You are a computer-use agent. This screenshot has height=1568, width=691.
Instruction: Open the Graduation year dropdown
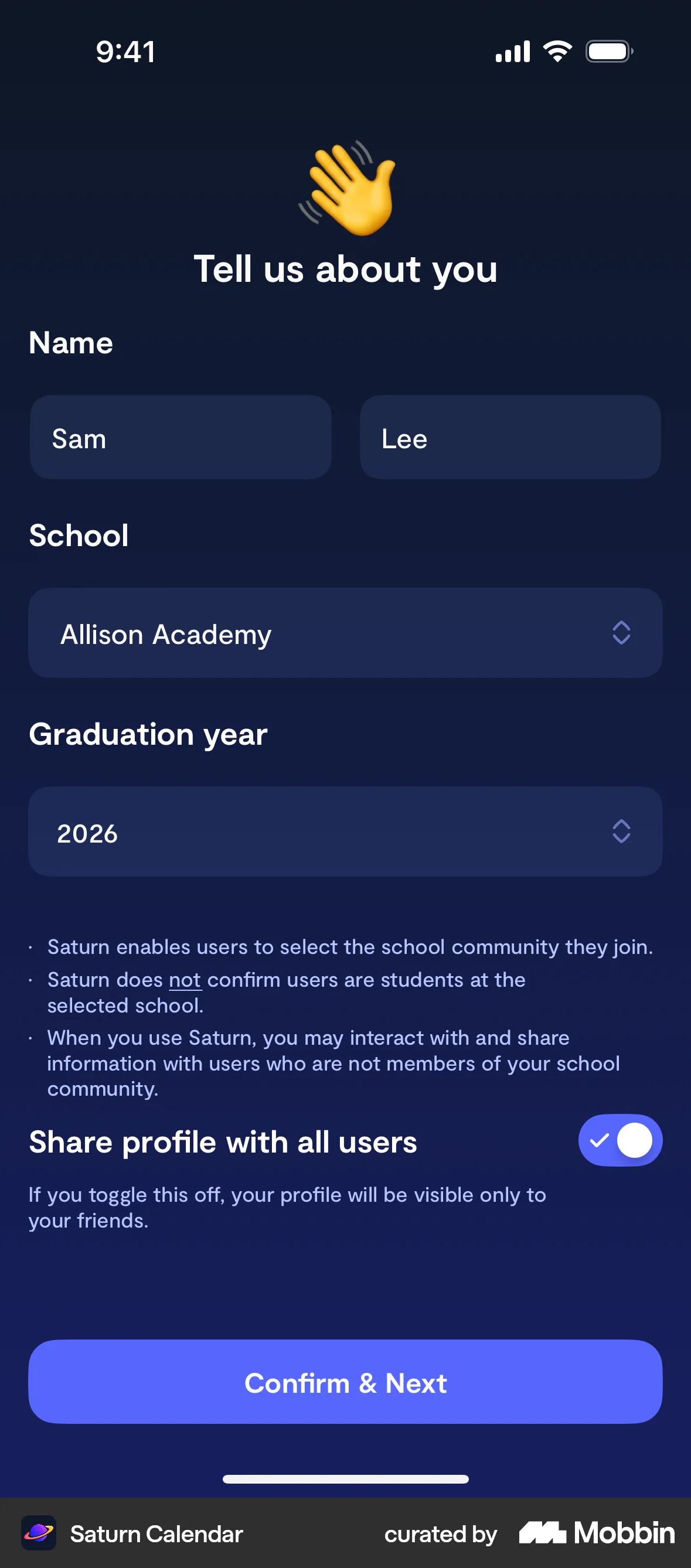[345, 832]
